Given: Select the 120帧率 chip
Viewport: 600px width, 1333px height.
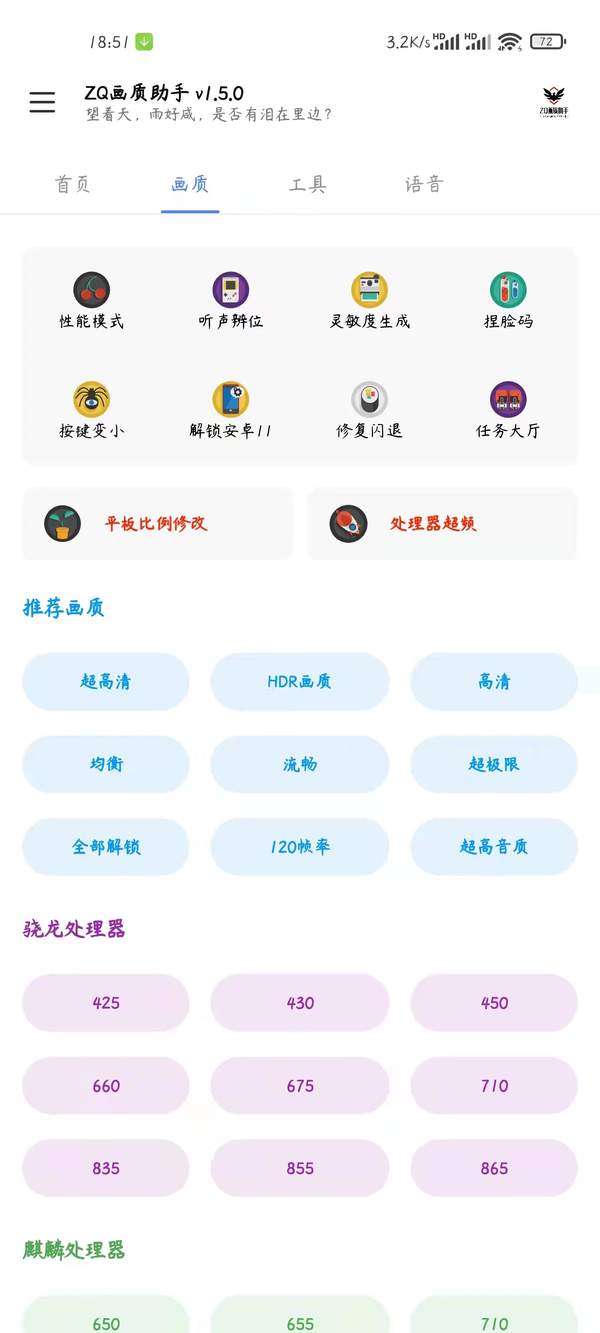Looking at the screenshot, I should (x=300, y=846).
